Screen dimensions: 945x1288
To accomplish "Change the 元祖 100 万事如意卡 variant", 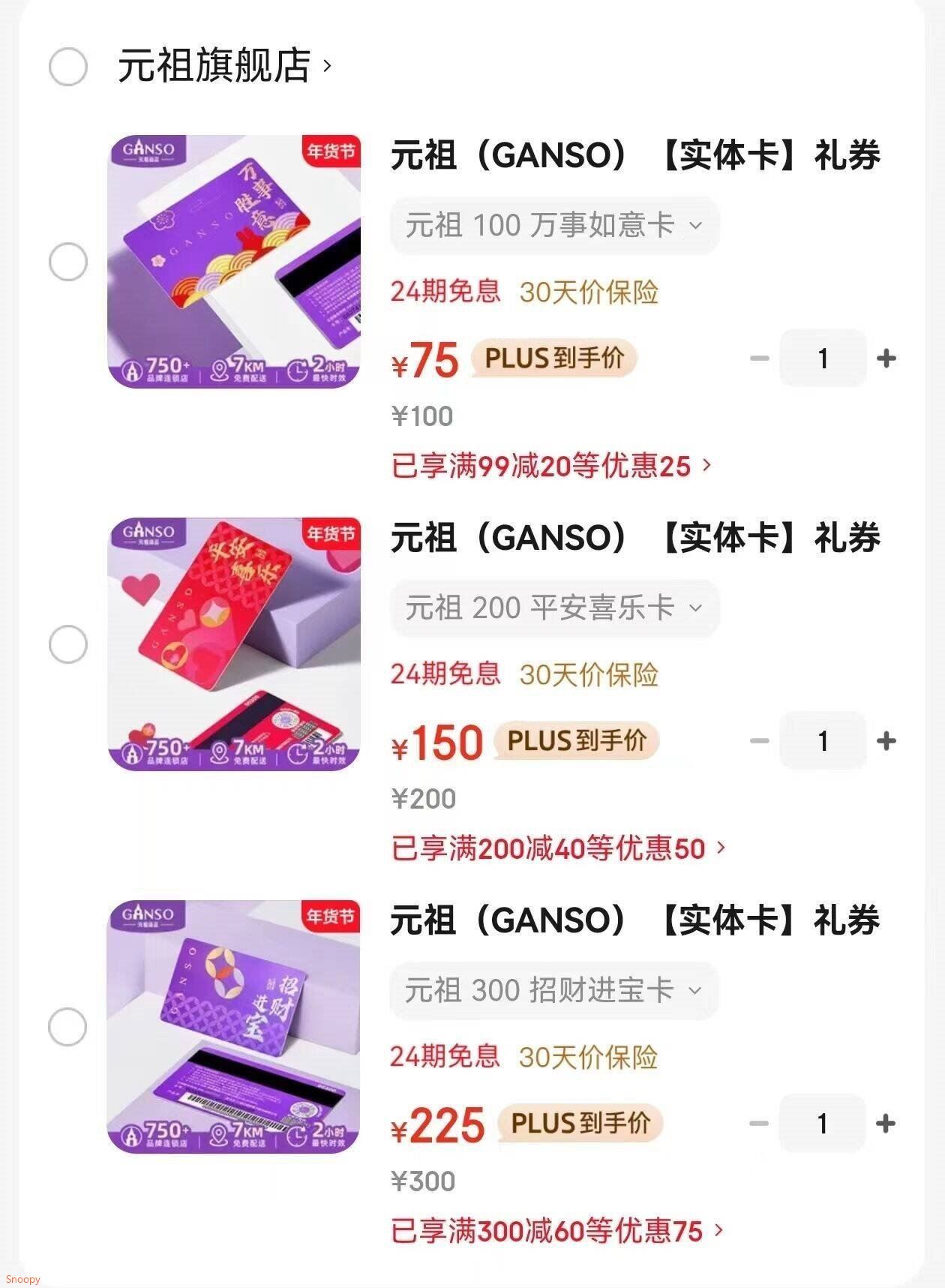I will click(554, 225).
